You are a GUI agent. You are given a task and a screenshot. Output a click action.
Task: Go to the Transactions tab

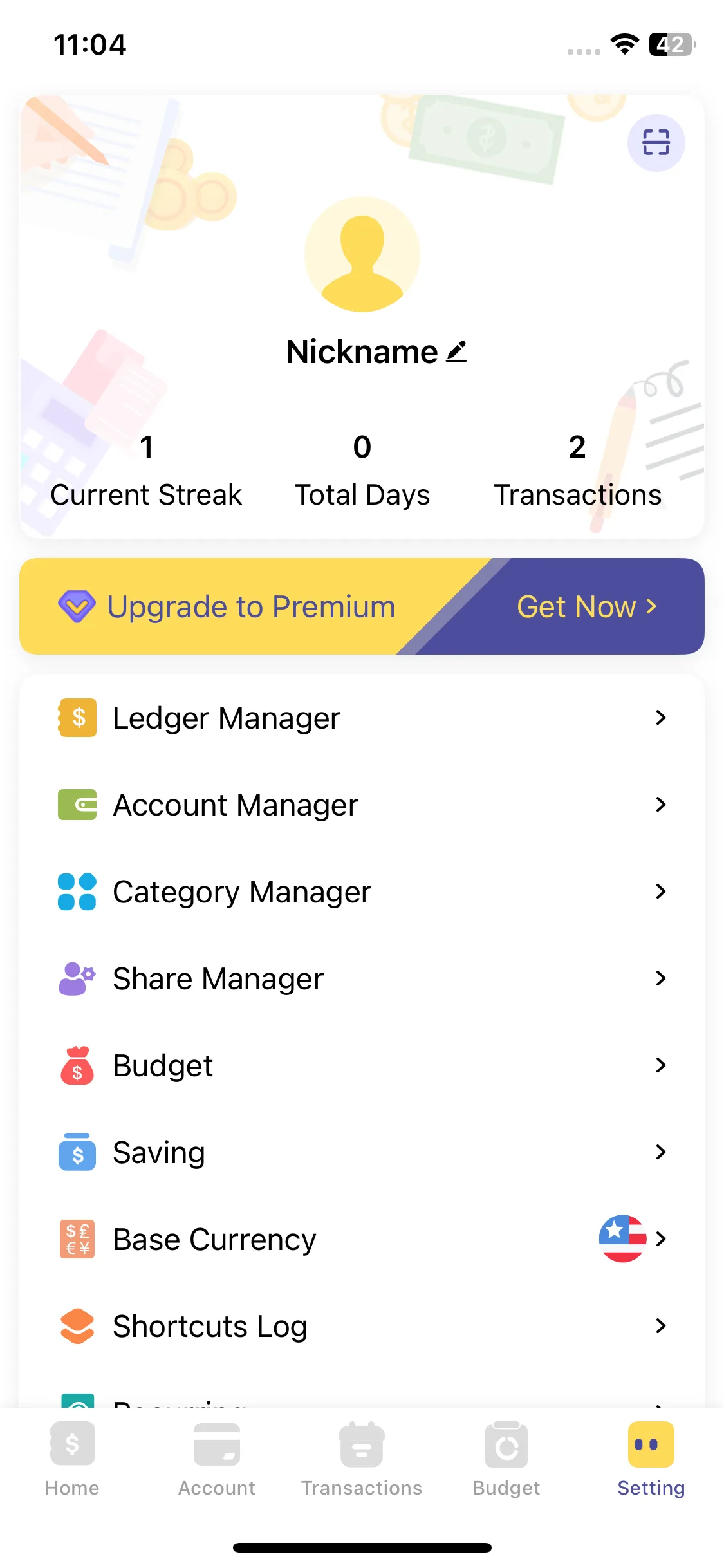click(362, 1459)
